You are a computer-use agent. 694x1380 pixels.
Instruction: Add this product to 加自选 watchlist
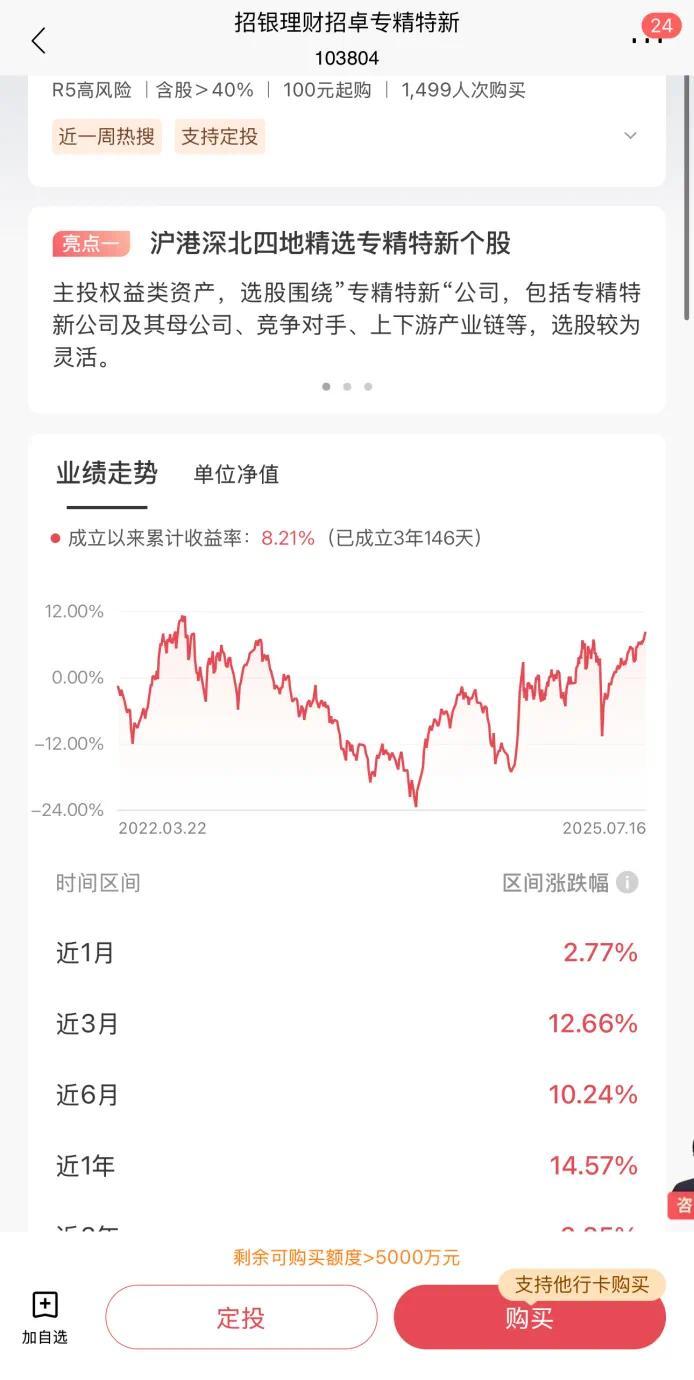(x=45, y=1317)
